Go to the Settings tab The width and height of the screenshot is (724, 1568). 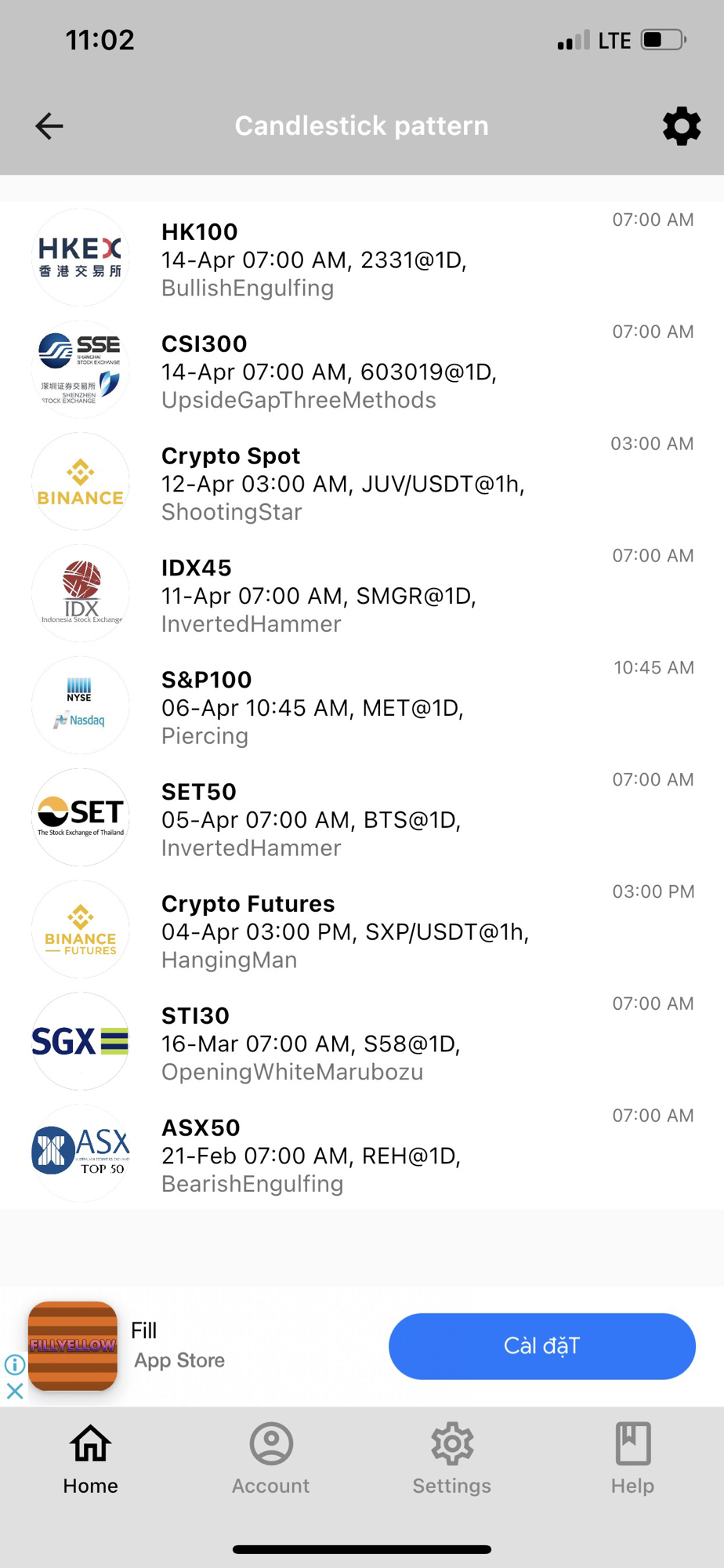pos(452,1458)
